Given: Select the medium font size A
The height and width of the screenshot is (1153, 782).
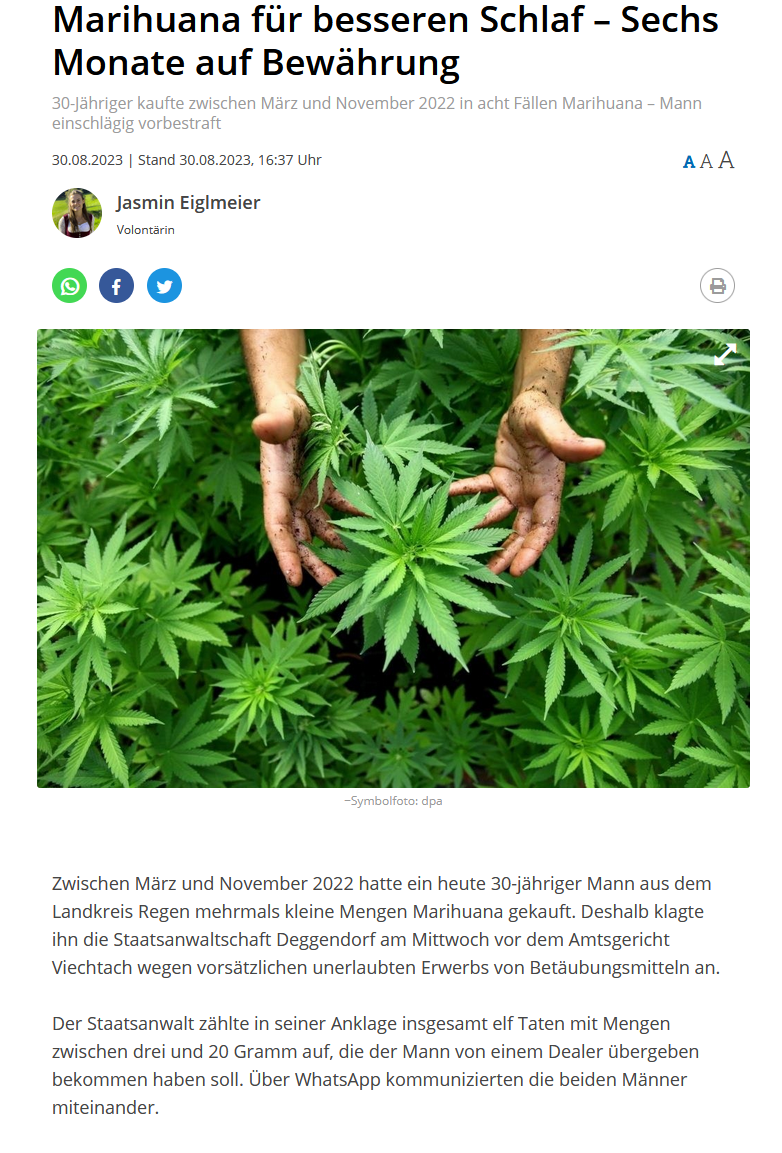Looking at the screenshot, I should click(706, 161).
